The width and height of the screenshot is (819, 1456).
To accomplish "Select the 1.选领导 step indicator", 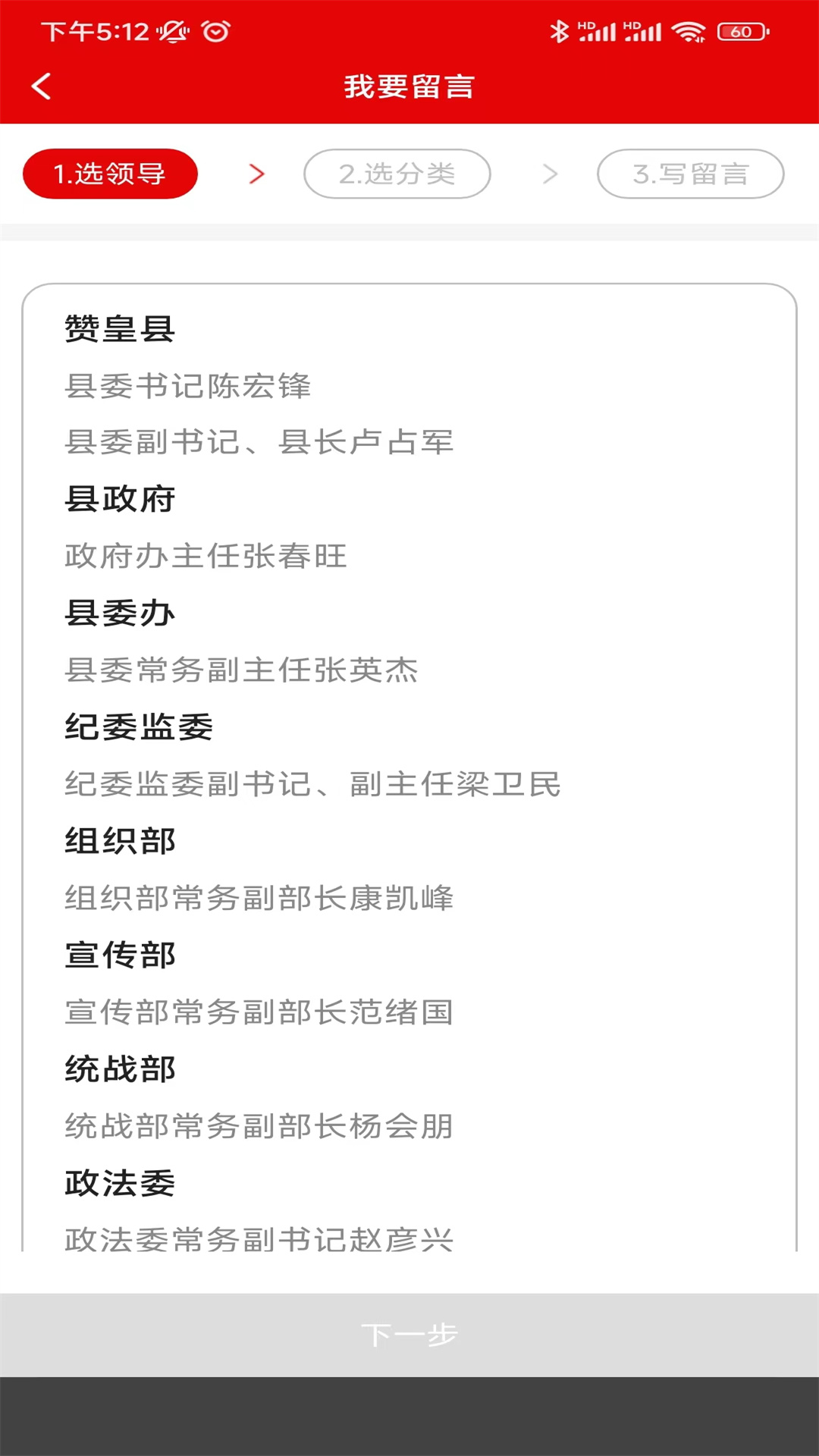I will pos(111,173).
